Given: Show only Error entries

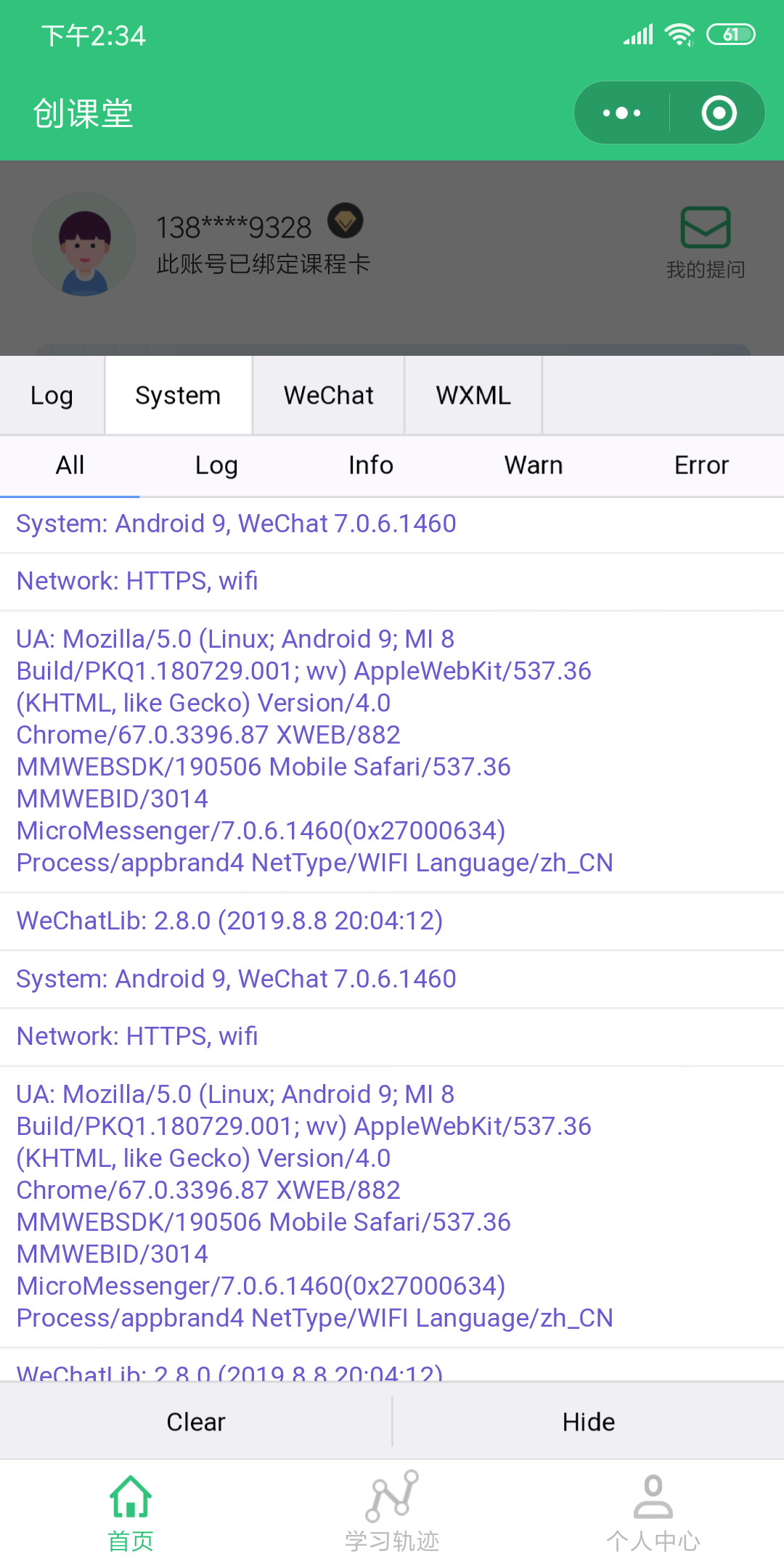Looking at the screenshot, I should click(x=701, y=465).
